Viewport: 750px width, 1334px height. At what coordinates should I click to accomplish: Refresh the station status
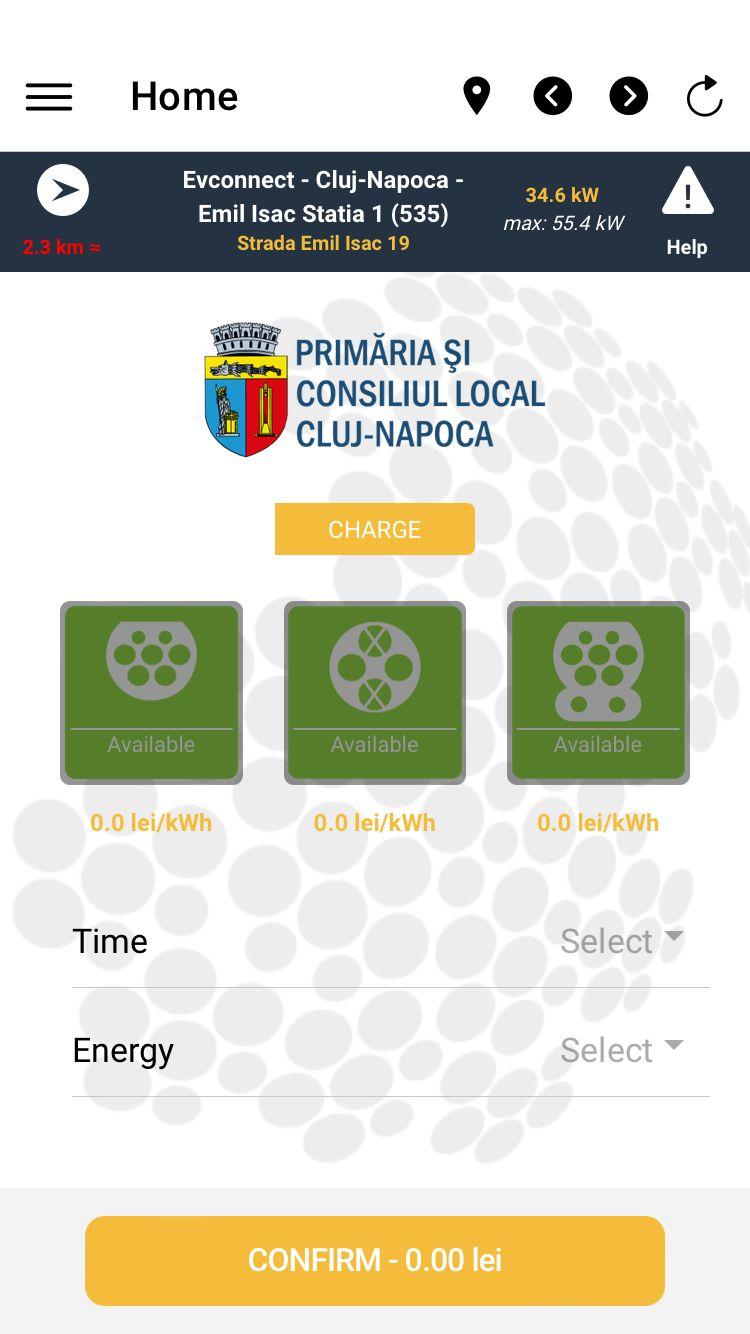coord(704,97)
